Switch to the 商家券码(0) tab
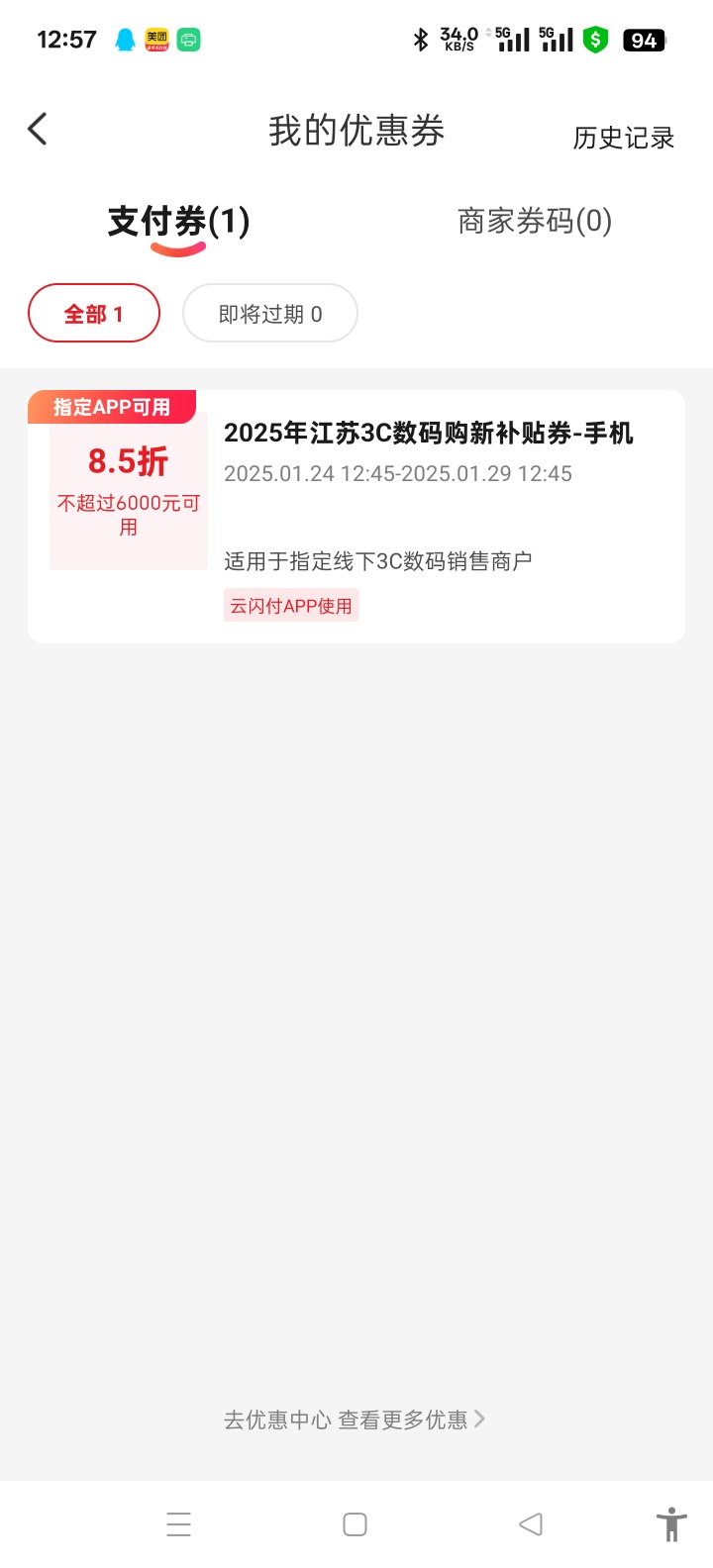The width and height of the screenshot is (713, 1568). click(535, 221)
